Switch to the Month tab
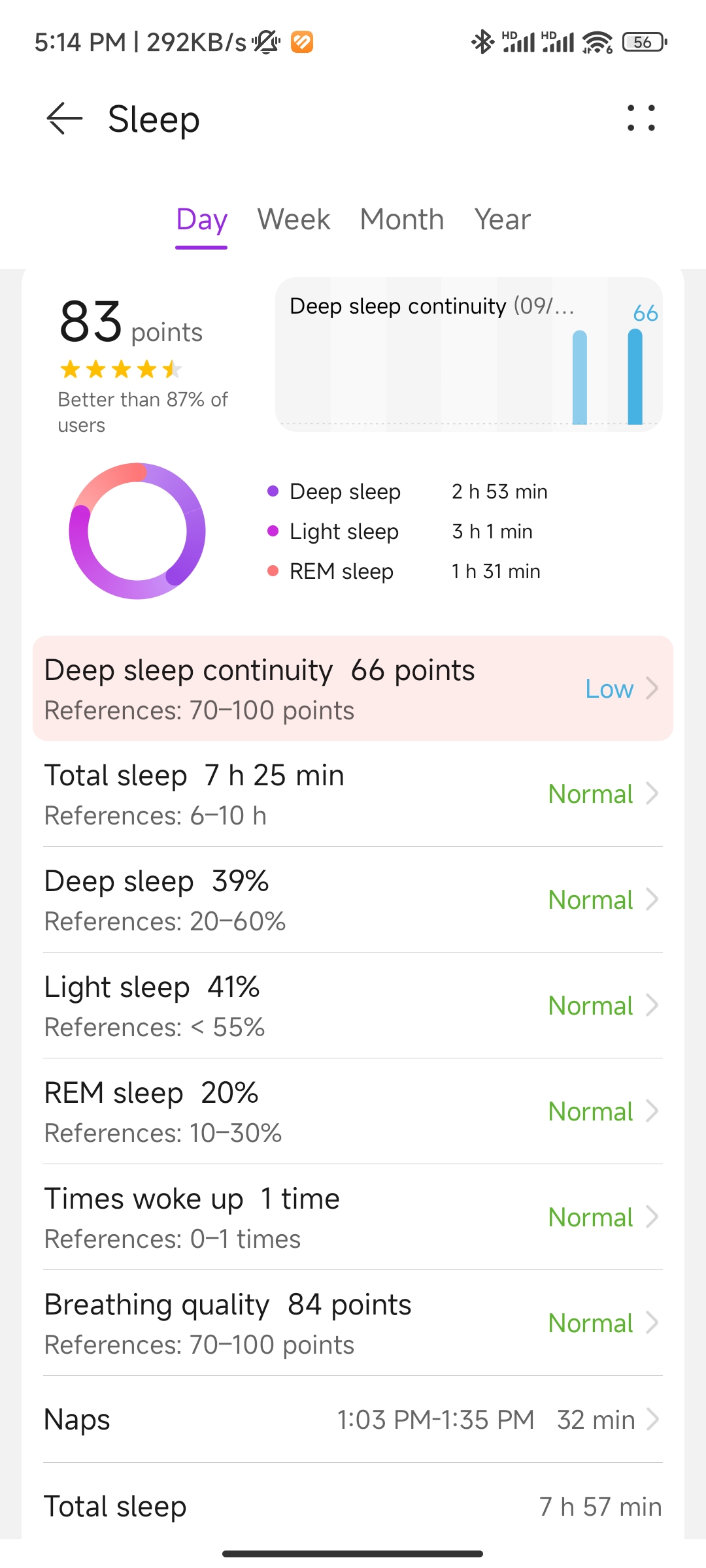The image size is (706, 1568). (x=402, y=220)
